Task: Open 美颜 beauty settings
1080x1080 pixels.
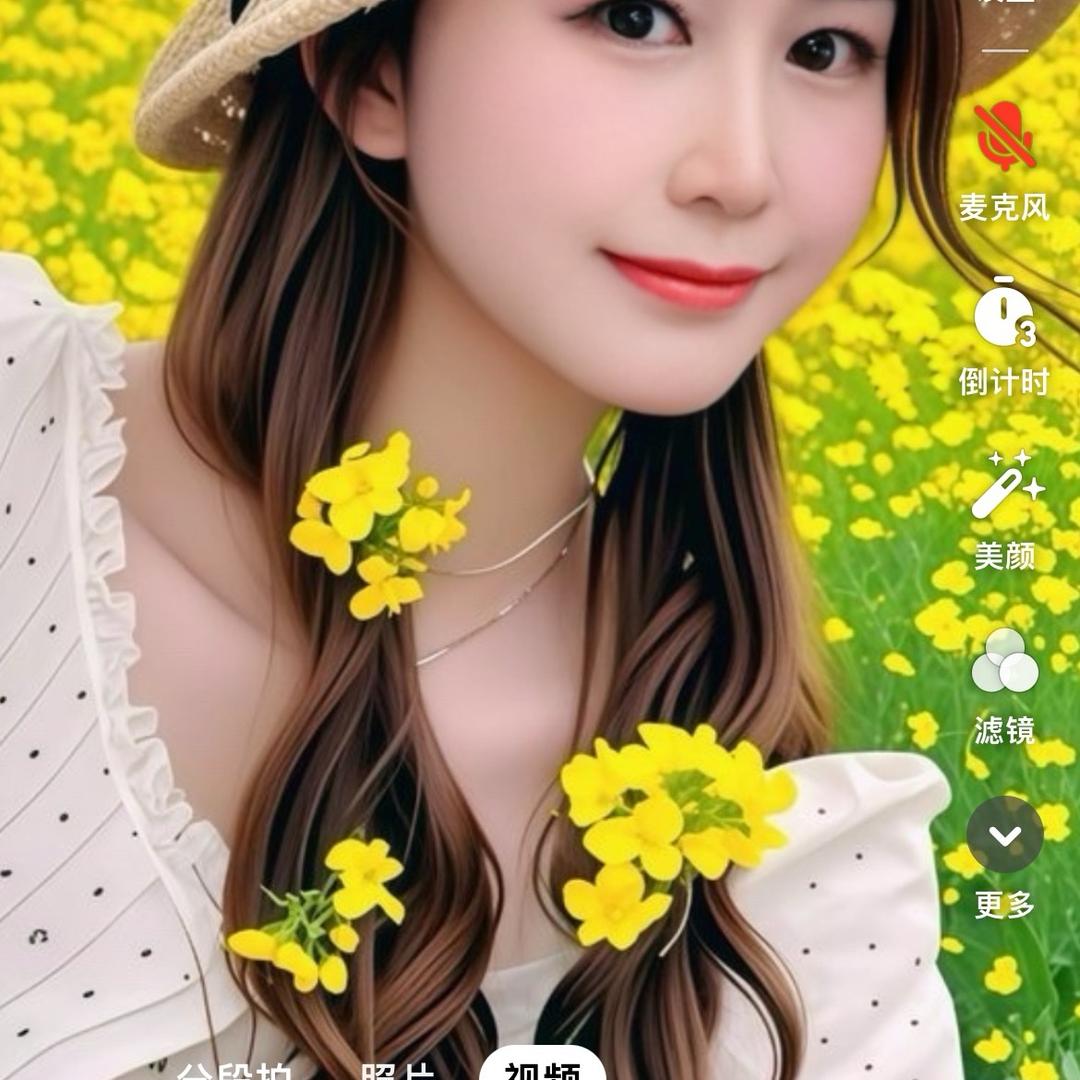Action: pos(1004,488)
